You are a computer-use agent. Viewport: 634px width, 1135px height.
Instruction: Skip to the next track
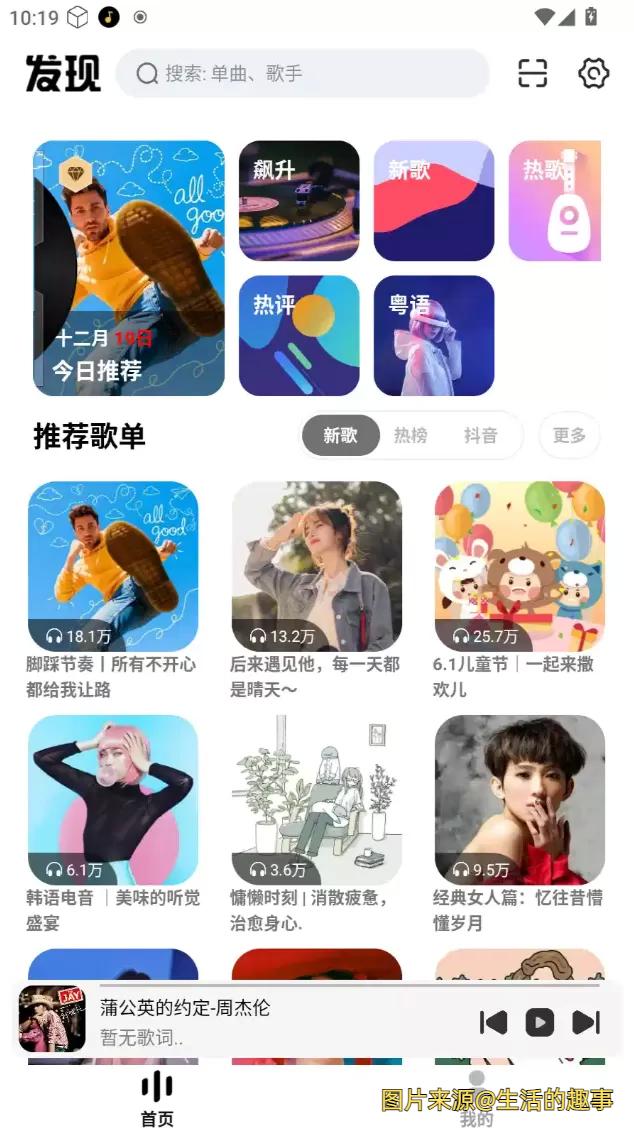click(x=585, y=1022)
